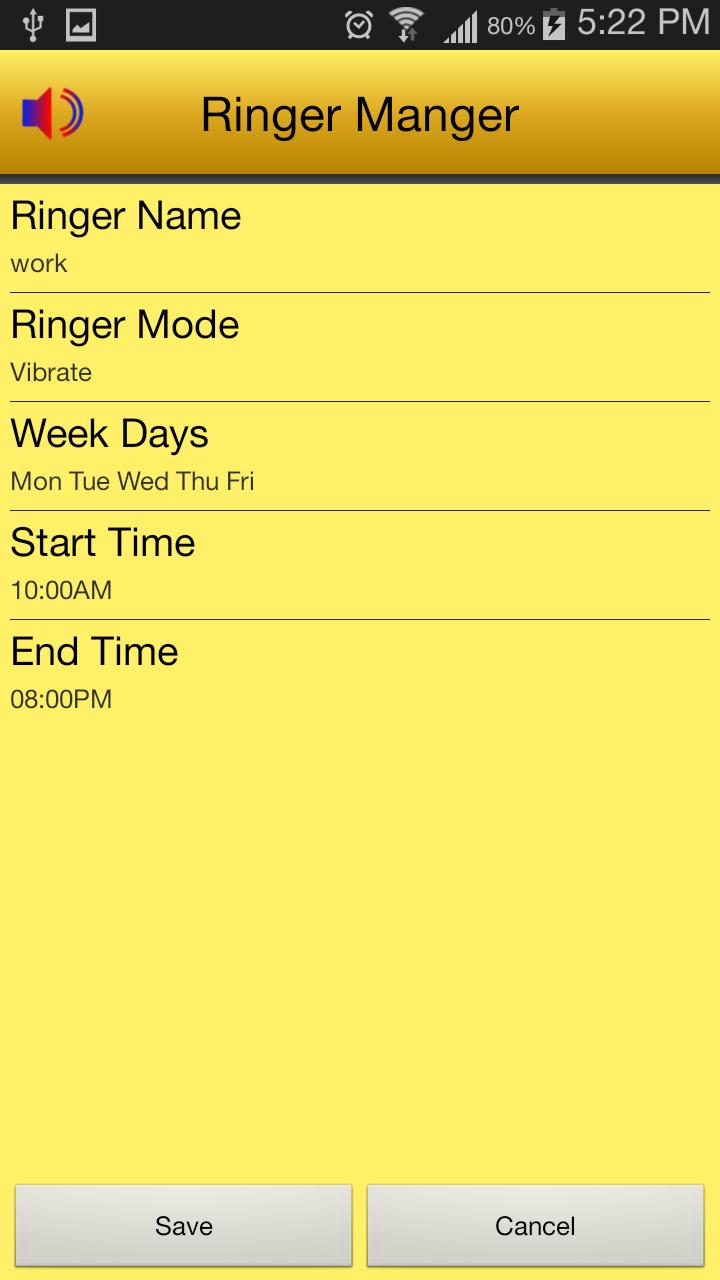Viewport: 720px width, 1280px height.
Task: Change the Week Days selection
Action: pyautogui.click(x=360, y=456)
